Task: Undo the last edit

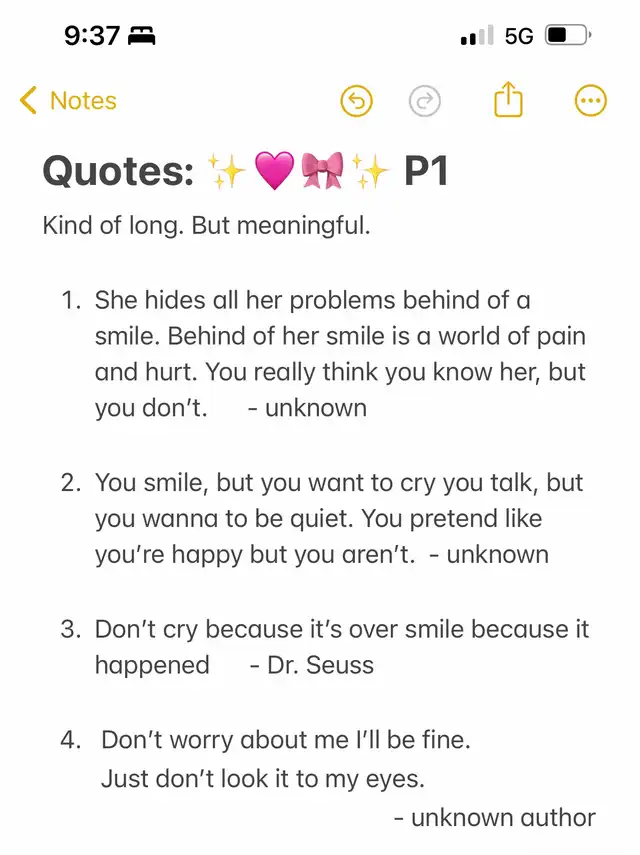Action: click(357, 101)
